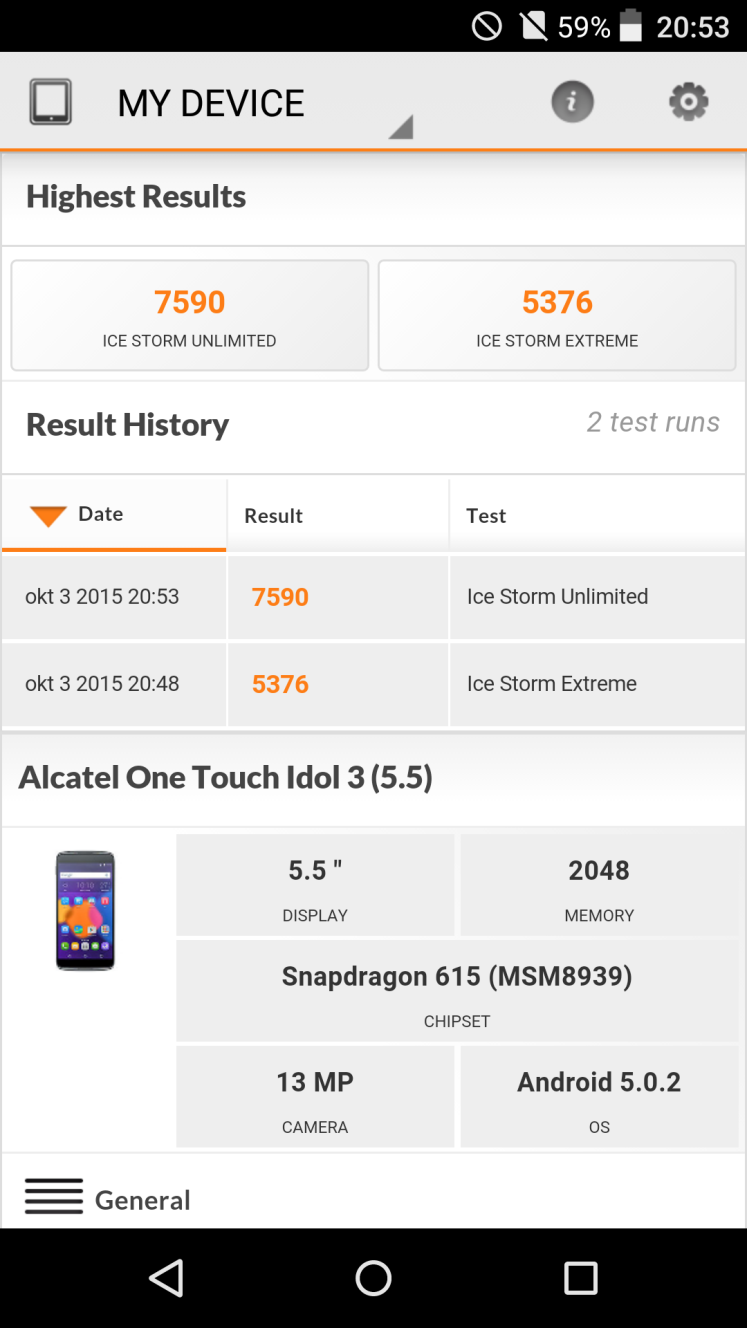Go back using the system back button

166,1278
